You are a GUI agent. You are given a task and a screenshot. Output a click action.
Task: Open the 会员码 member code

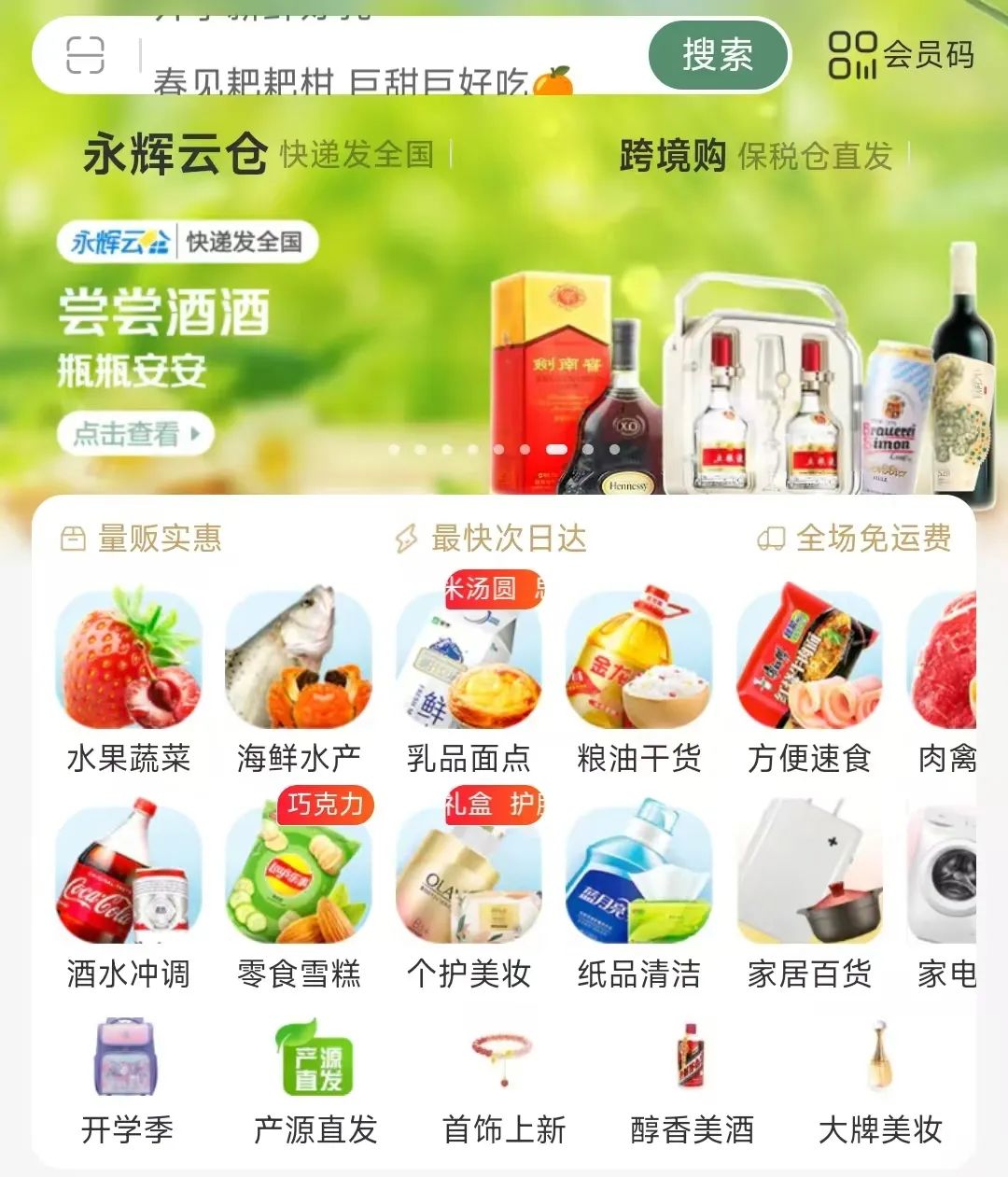click(901, 55)
